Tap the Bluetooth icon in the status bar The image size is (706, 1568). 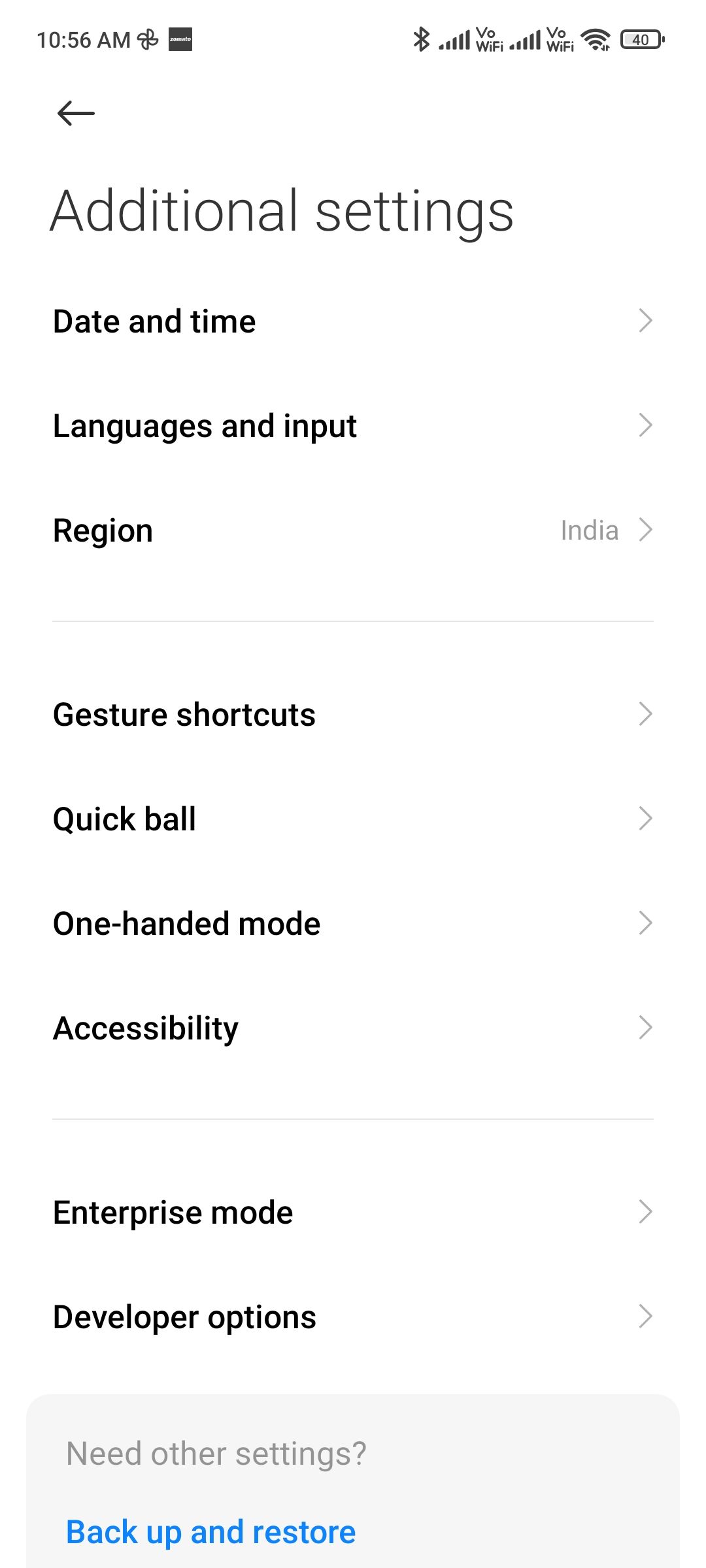422,39
